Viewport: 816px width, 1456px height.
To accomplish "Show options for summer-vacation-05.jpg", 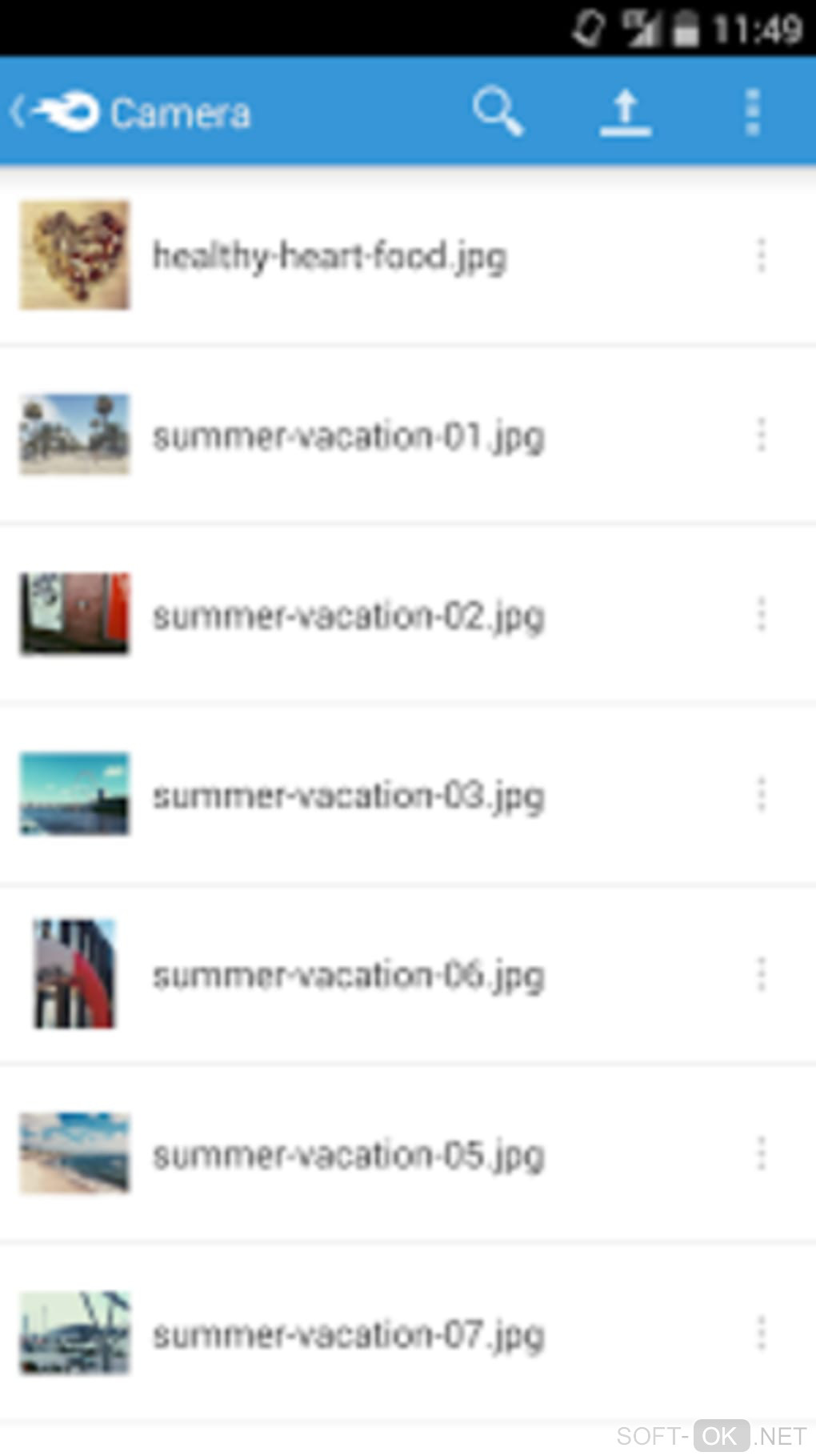I will tap(762, 1154).
